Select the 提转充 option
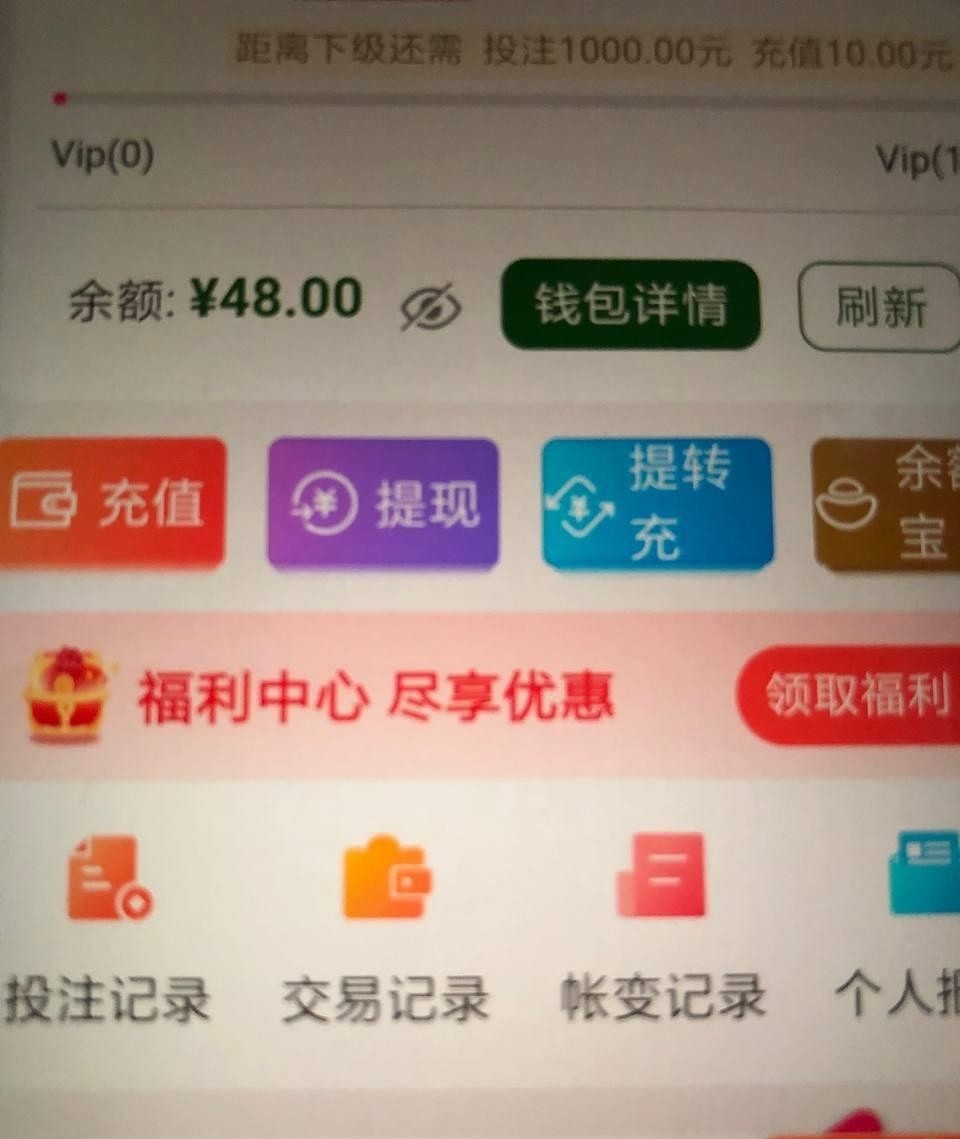960x1139 pixels. [657, 504]
